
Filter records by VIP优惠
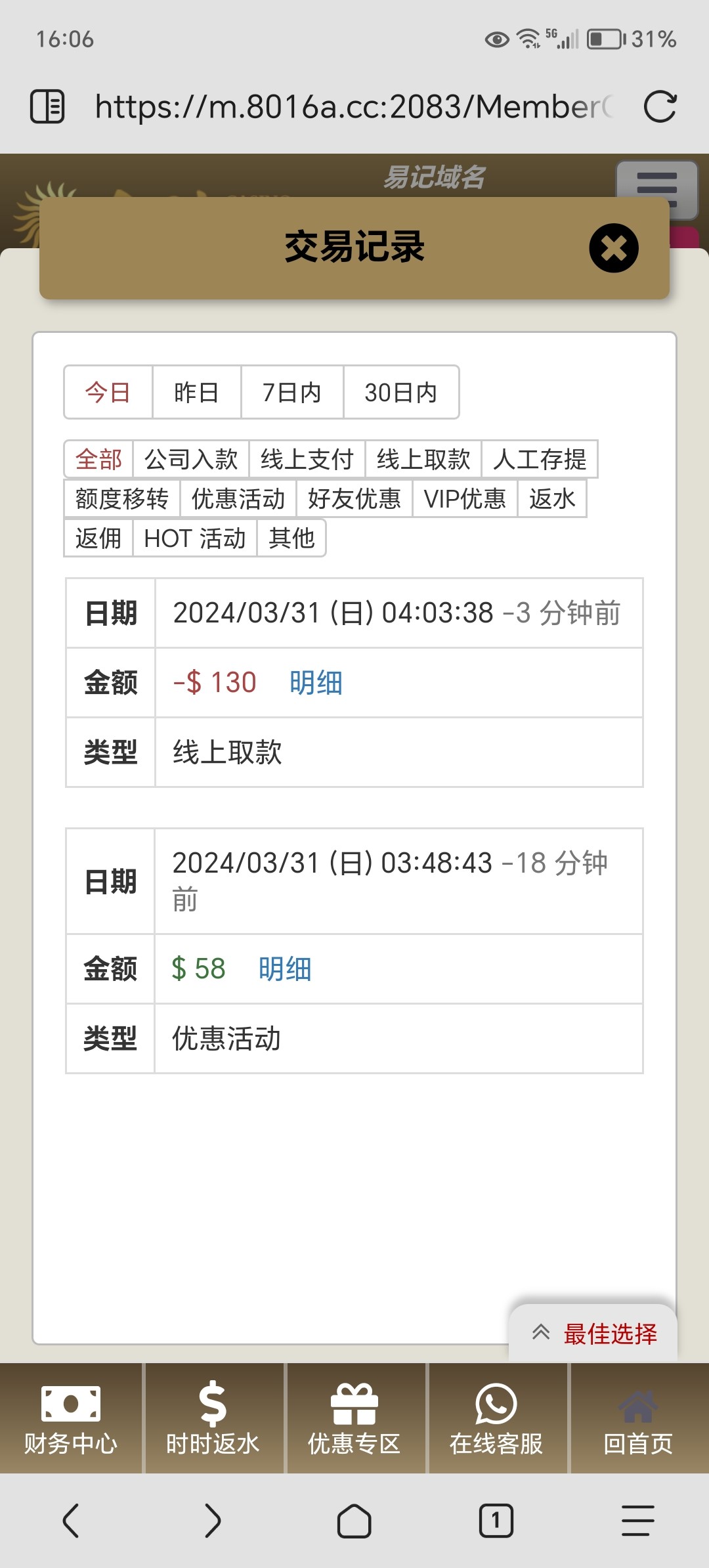(465, 499)
